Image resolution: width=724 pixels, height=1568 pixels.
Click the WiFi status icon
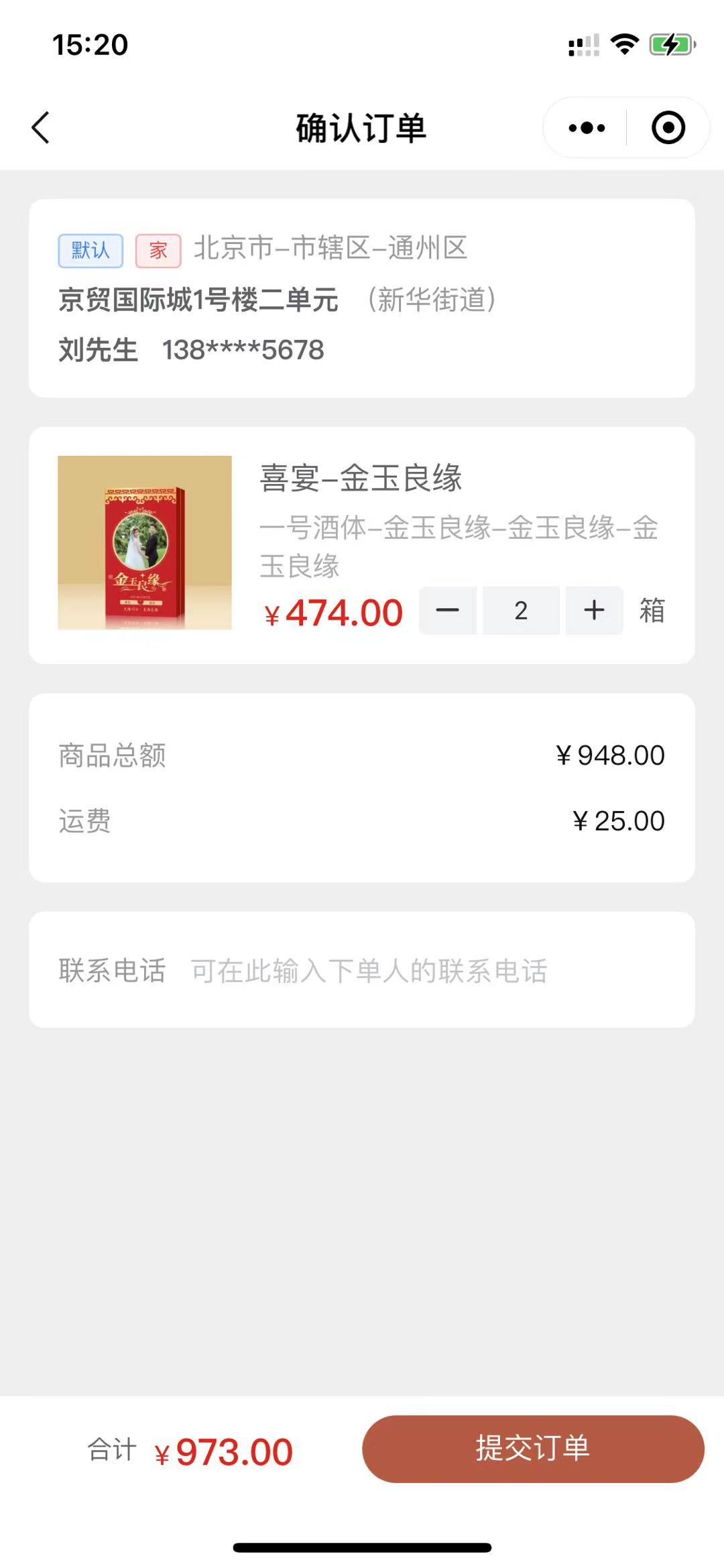tap(623, 44)
